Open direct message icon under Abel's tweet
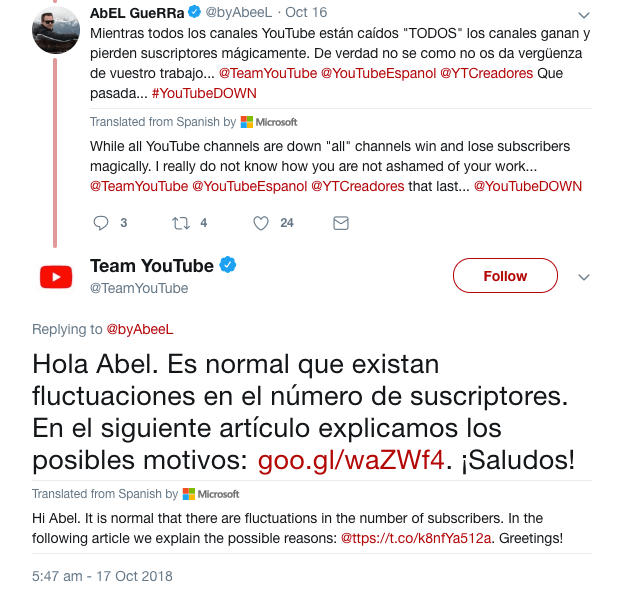The height and width of the screenshot is (594, 625). click(341, 223)
